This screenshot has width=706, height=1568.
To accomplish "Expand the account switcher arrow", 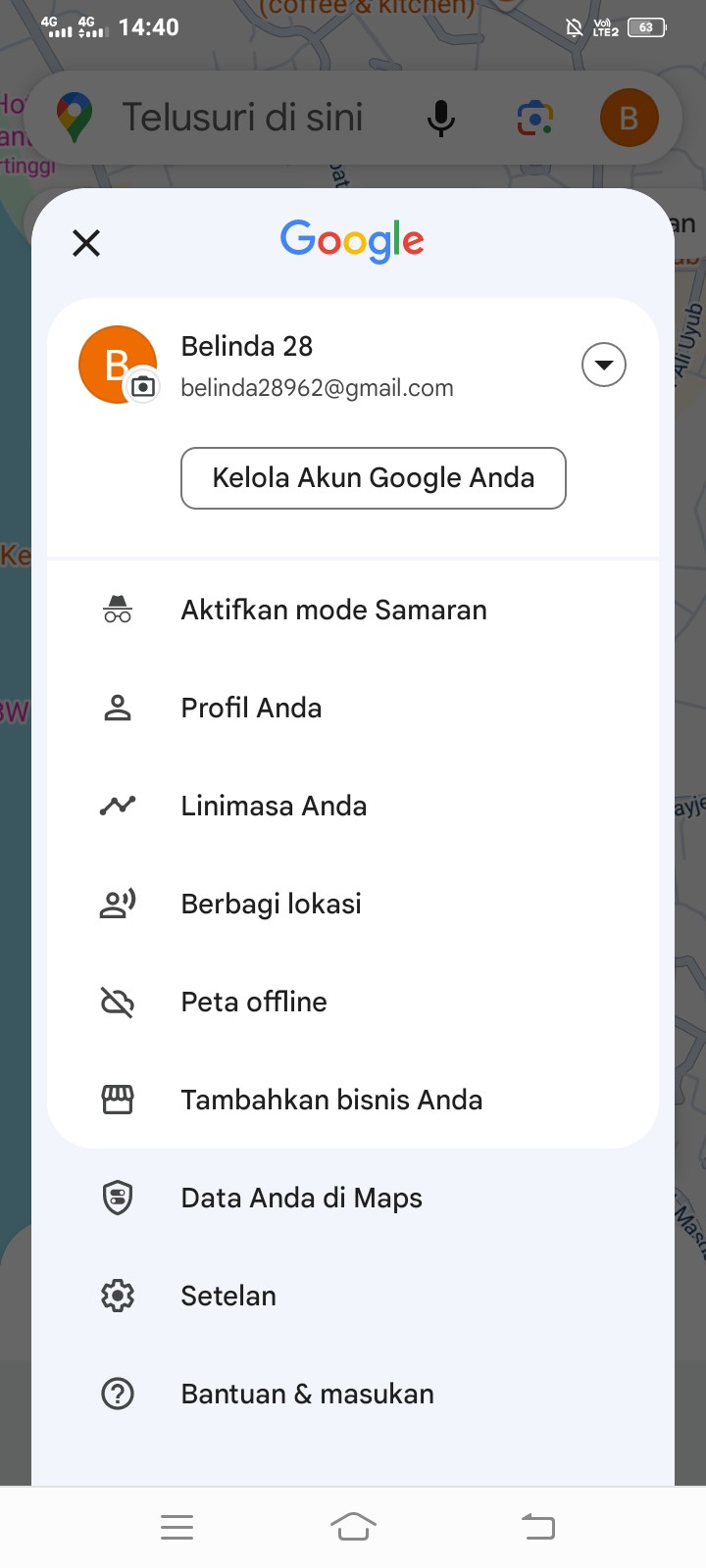I will 604,365.
